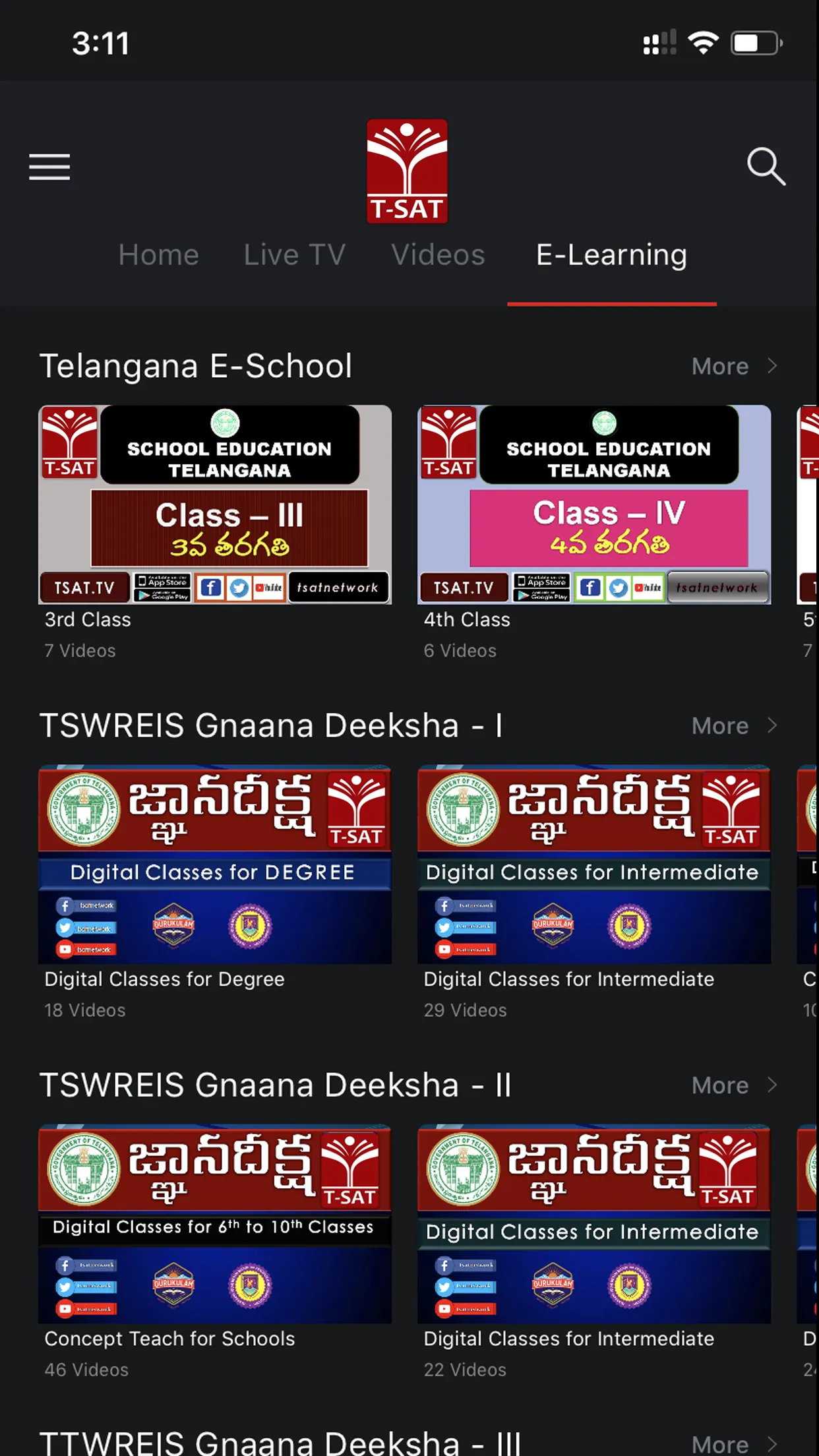View more in Telangana E-School
Viewport: 819px width, 1456px height.
(x=733, y=367)
